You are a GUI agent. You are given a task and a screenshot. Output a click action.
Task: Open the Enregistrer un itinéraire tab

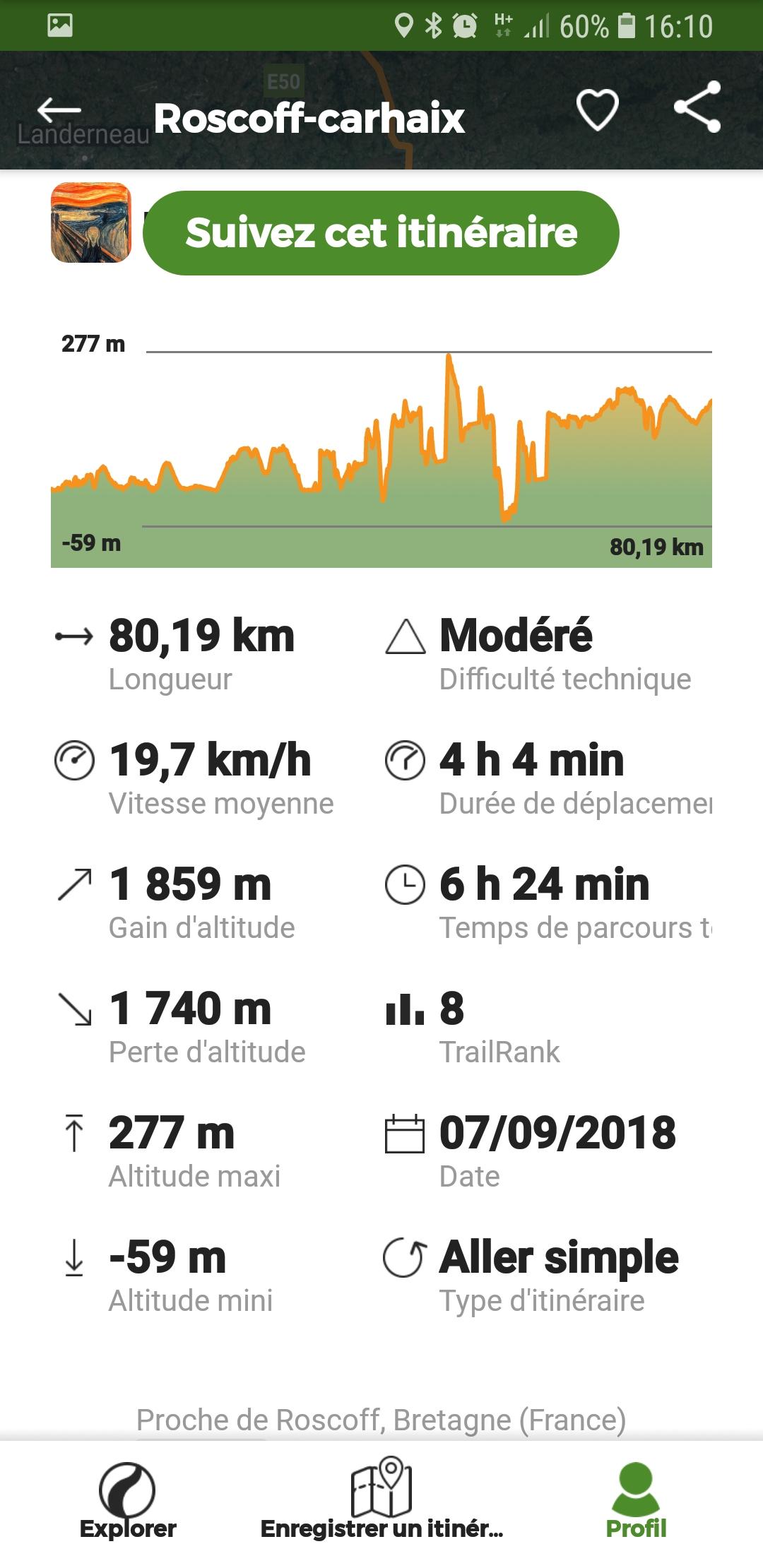(x=381, y=1499)
